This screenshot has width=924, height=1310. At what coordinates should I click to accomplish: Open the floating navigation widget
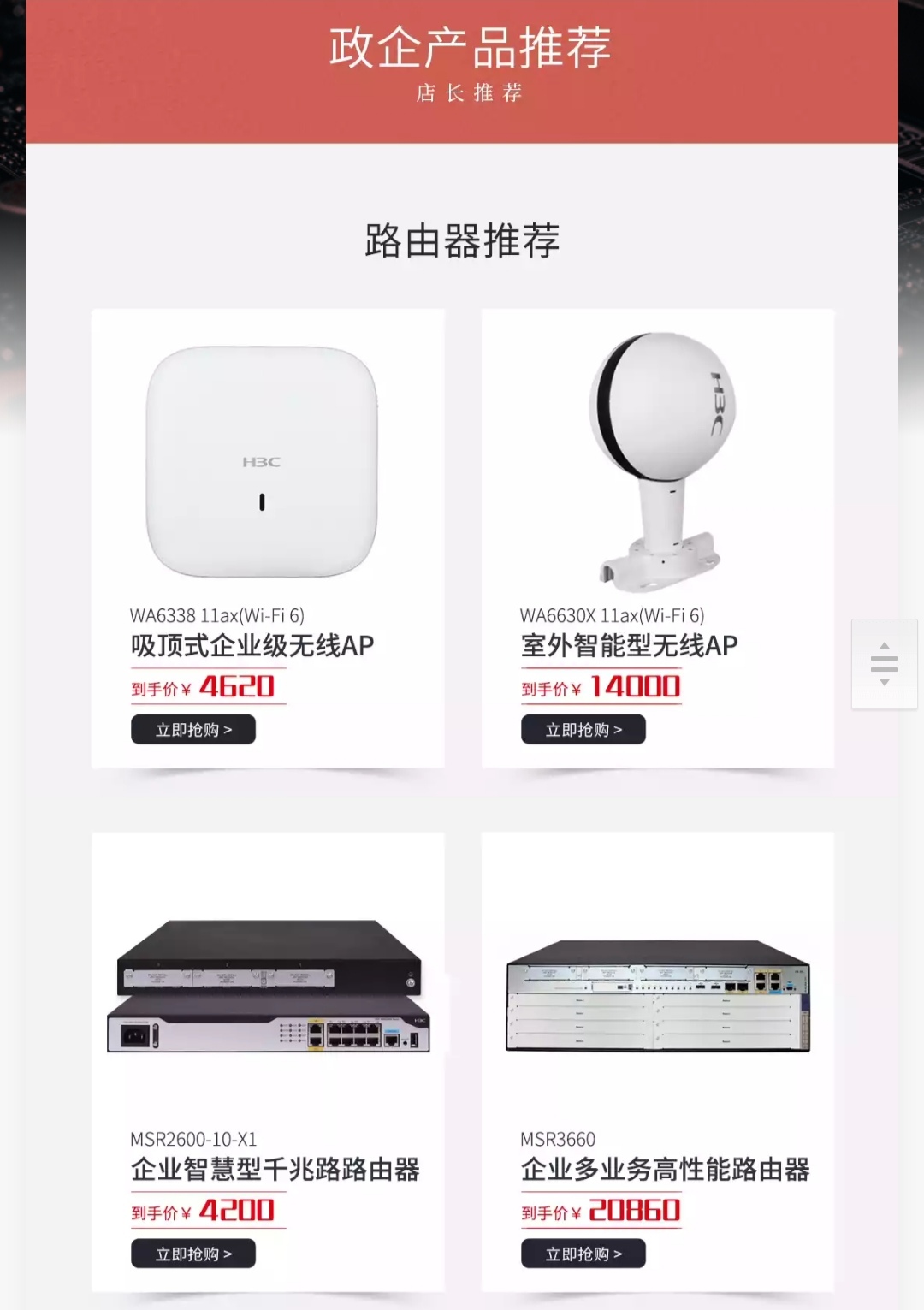884,664
